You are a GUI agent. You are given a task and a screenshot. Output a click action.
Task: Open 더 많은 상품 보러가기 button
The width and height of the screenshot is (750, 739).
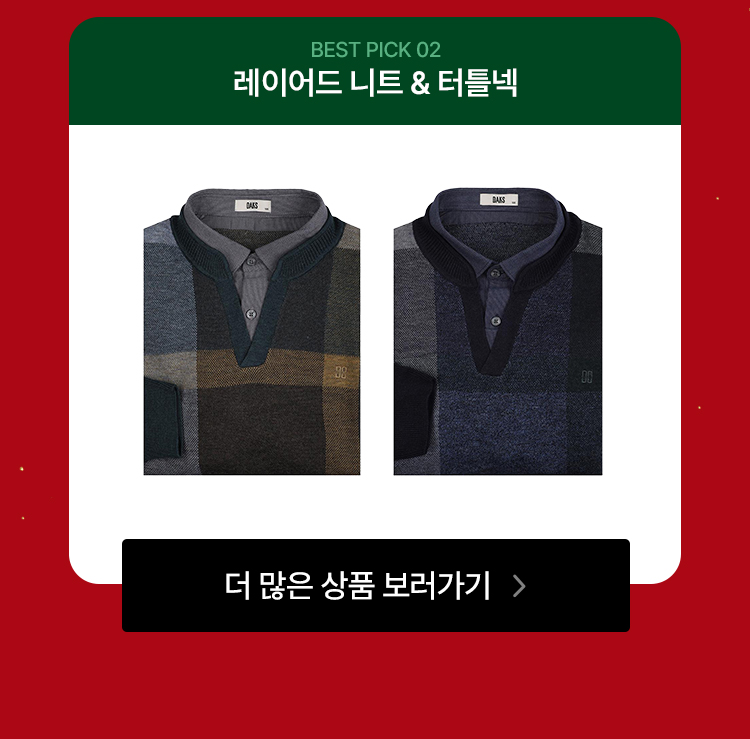pyautogui.click(x=375, y=586)
